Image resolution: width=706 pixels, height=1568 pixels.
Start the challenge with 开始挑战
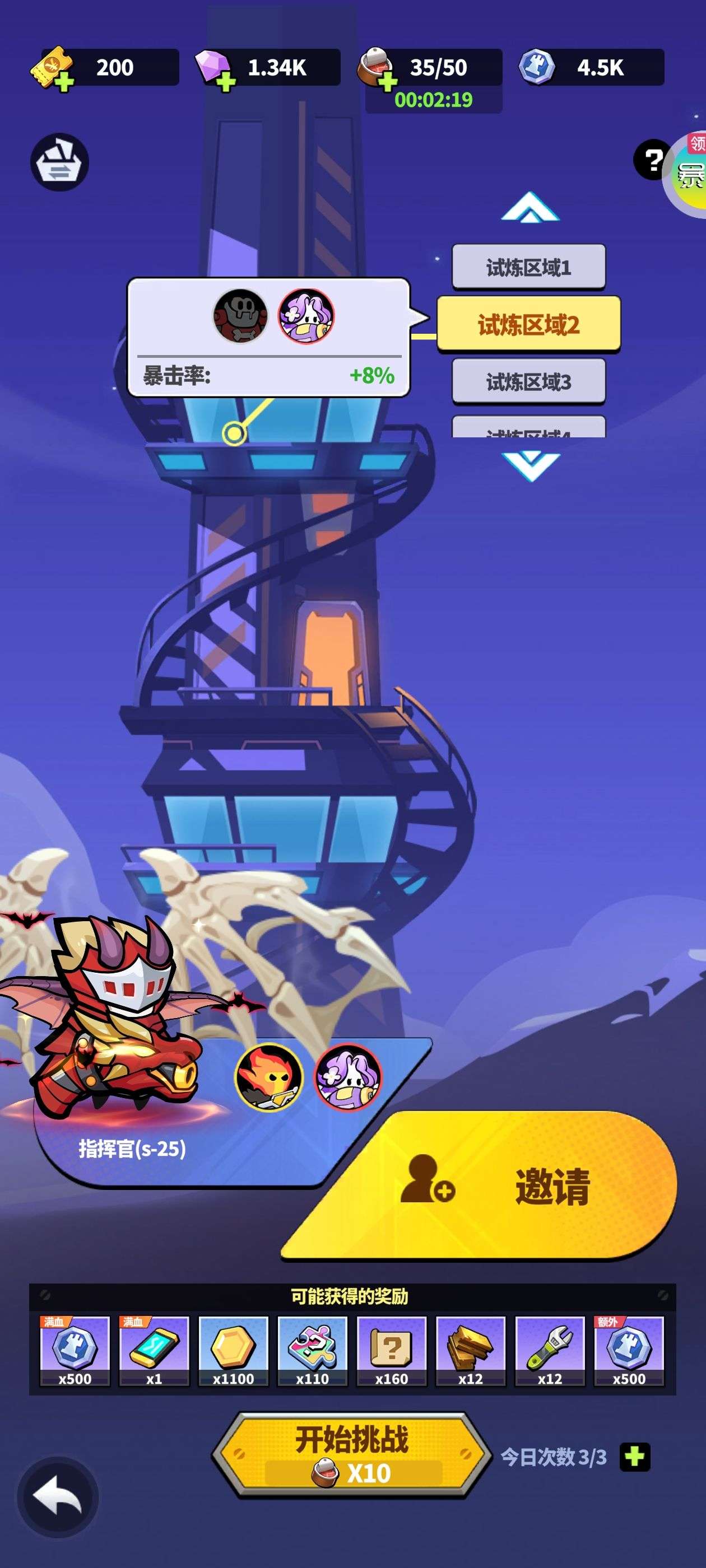(351, 1455)
